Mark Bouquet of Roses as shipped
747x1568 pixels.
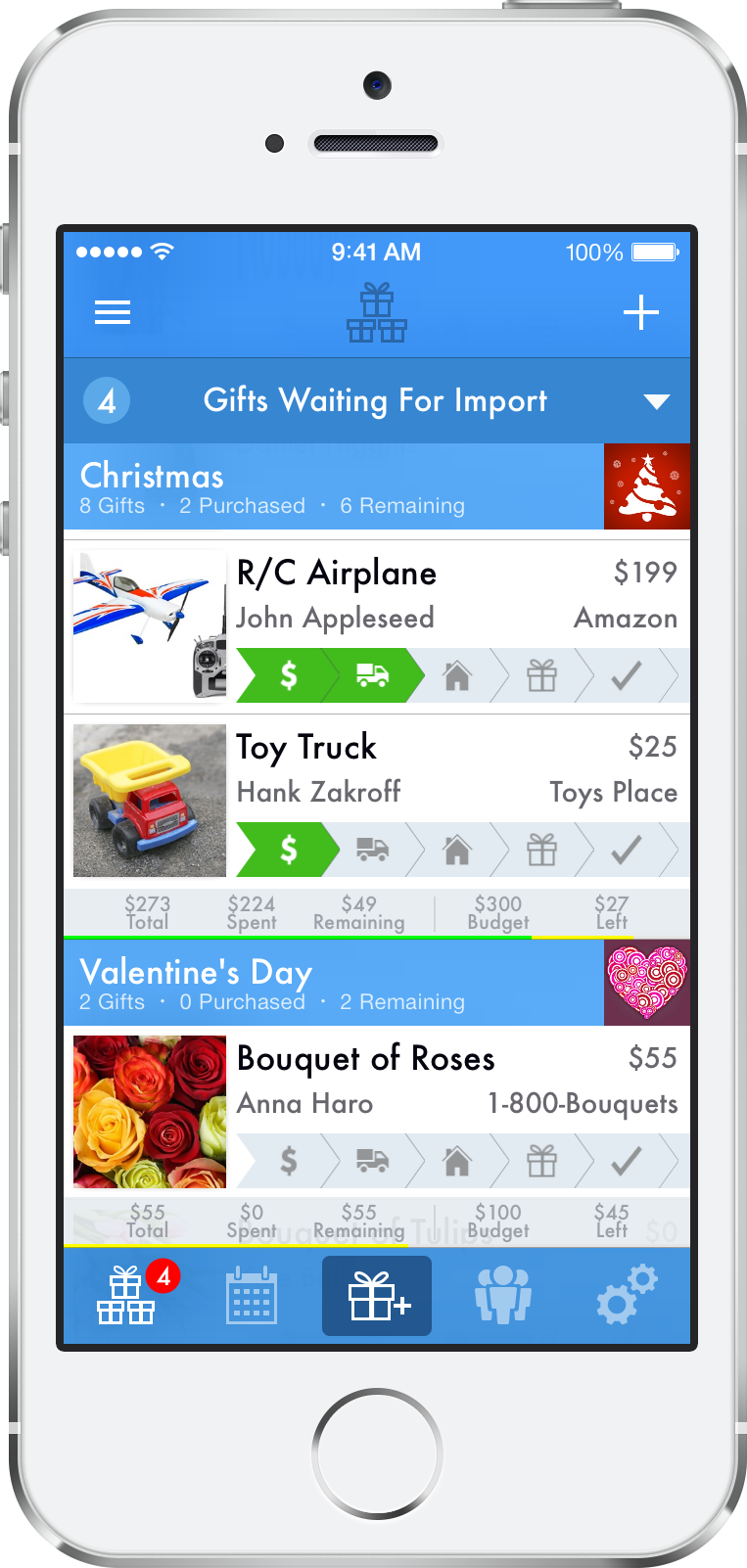tap(372, 1161)
